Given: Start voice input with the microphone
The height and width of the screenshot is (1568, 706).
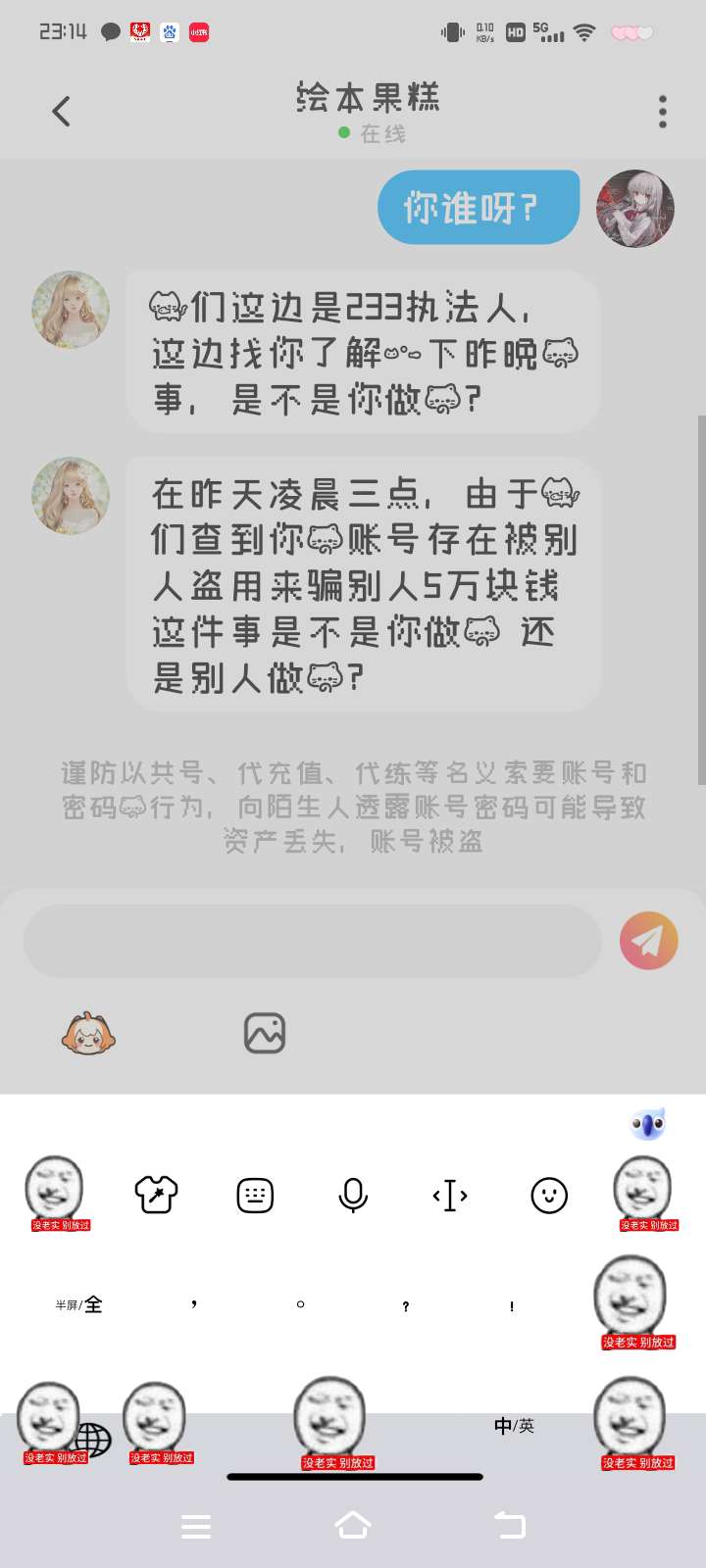Looking at the screenshot, I should 353,1195.
